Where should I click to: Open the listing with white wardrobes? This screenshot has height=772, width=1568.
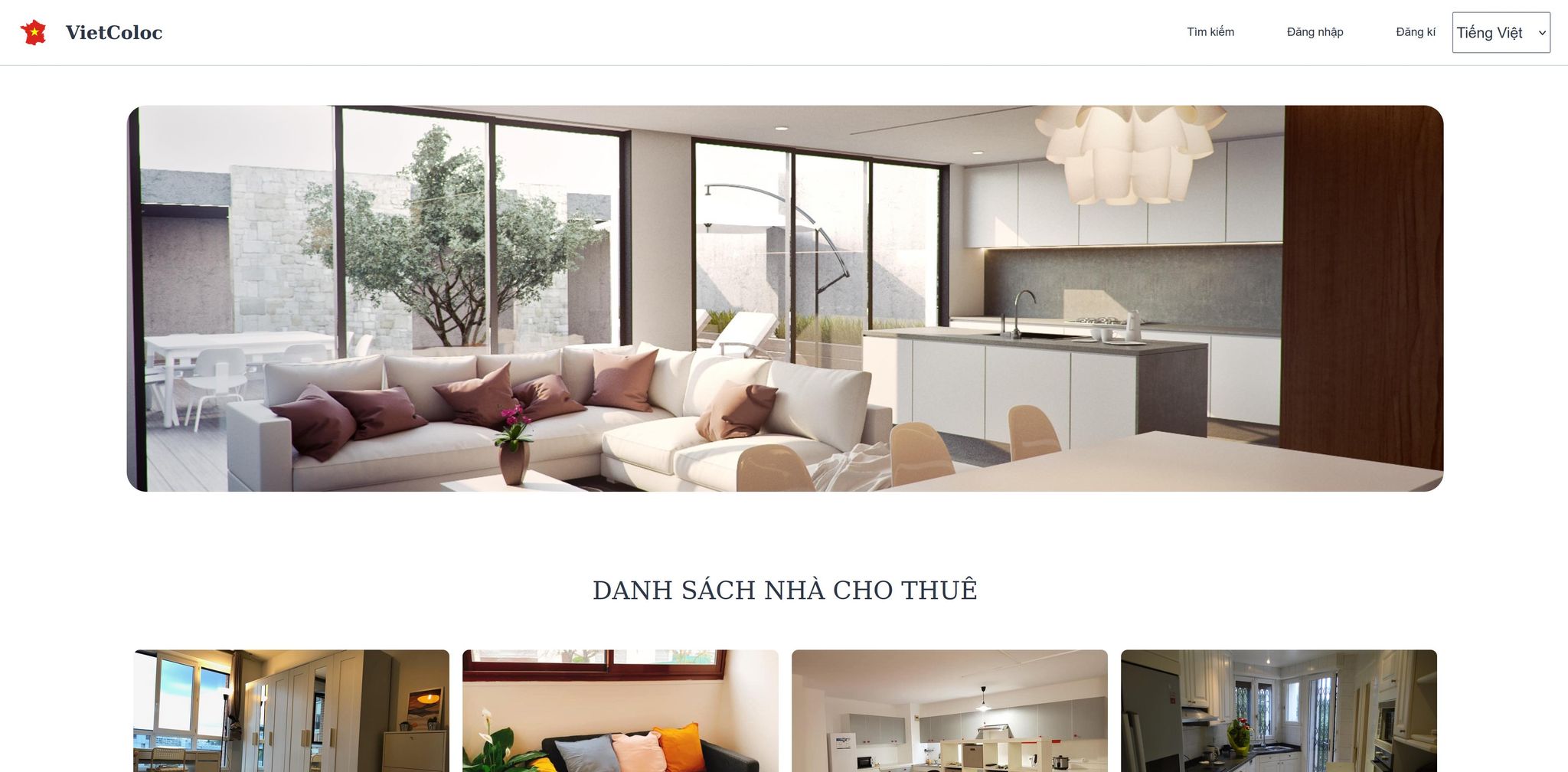pyautogui.click(x=291, y=711)
